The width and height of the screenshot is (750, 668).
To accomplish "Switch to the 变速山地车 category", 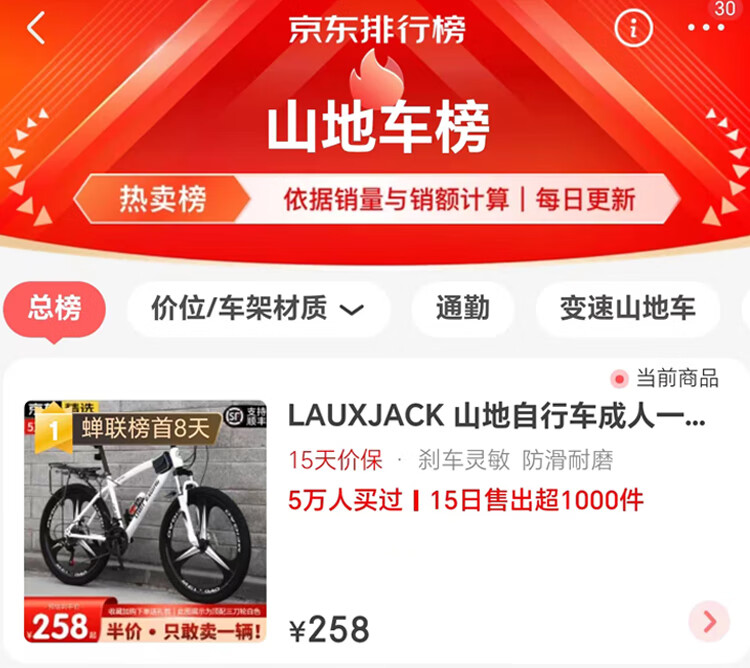I will tap(628, 309).
